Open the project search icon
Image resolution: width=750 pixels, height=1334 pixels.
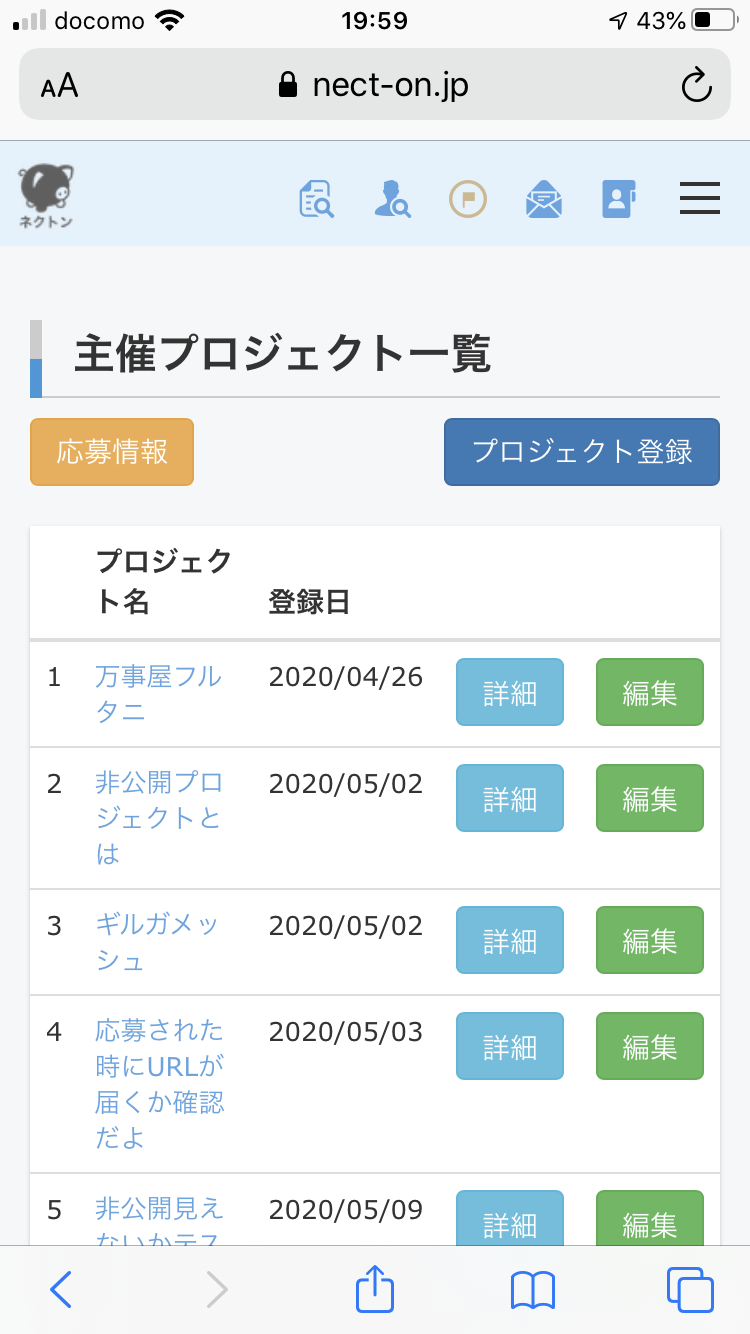tap(317, 199)
